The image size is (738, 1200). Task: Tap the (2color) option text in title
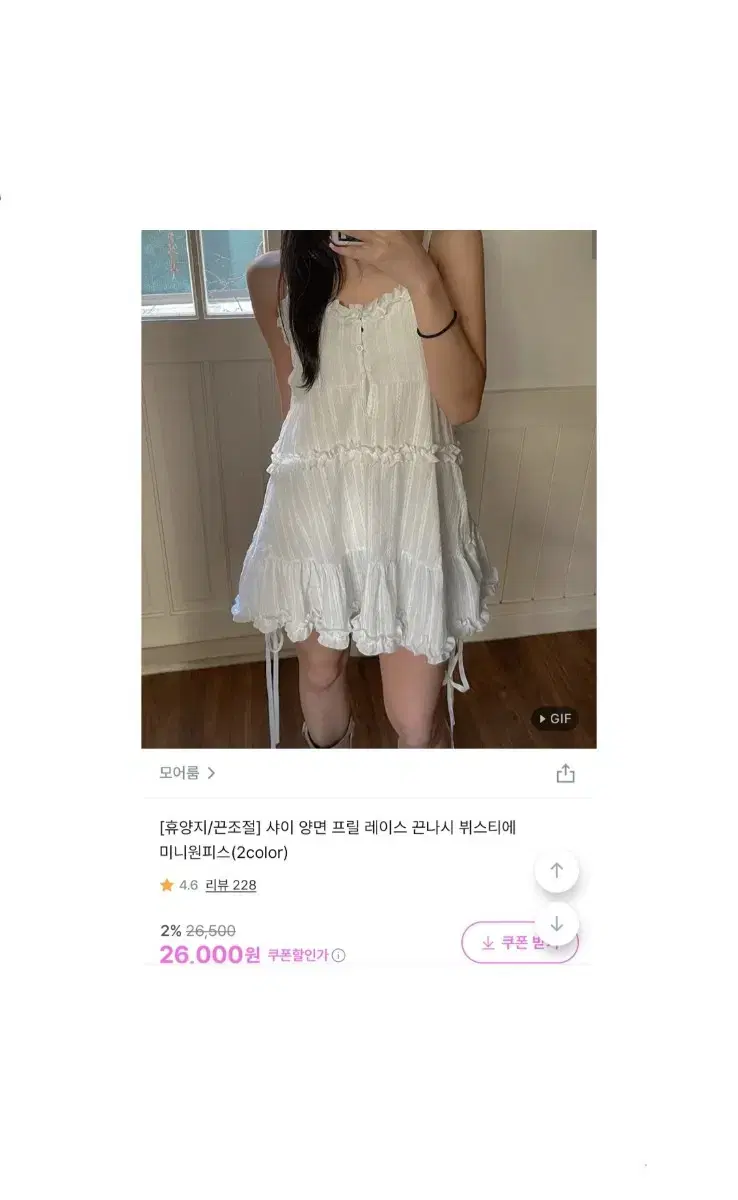[x=258, y=852]
